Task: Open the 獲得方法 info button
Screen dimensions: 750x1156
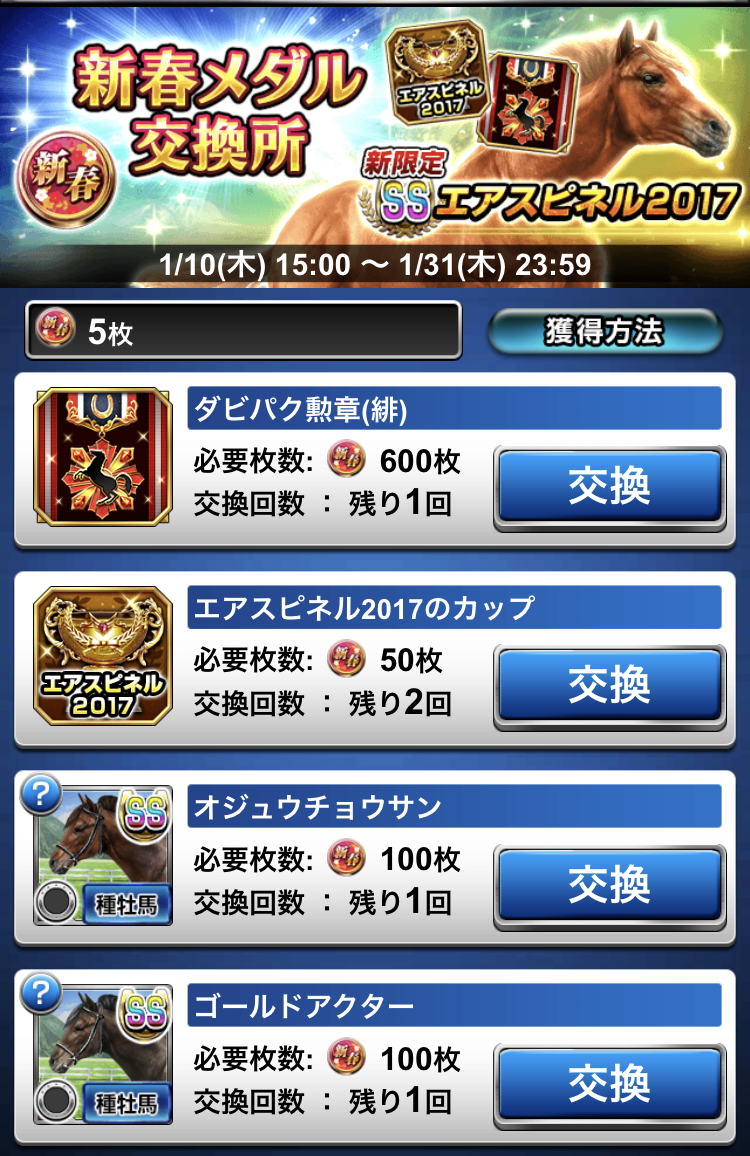Action: (604, 332)
